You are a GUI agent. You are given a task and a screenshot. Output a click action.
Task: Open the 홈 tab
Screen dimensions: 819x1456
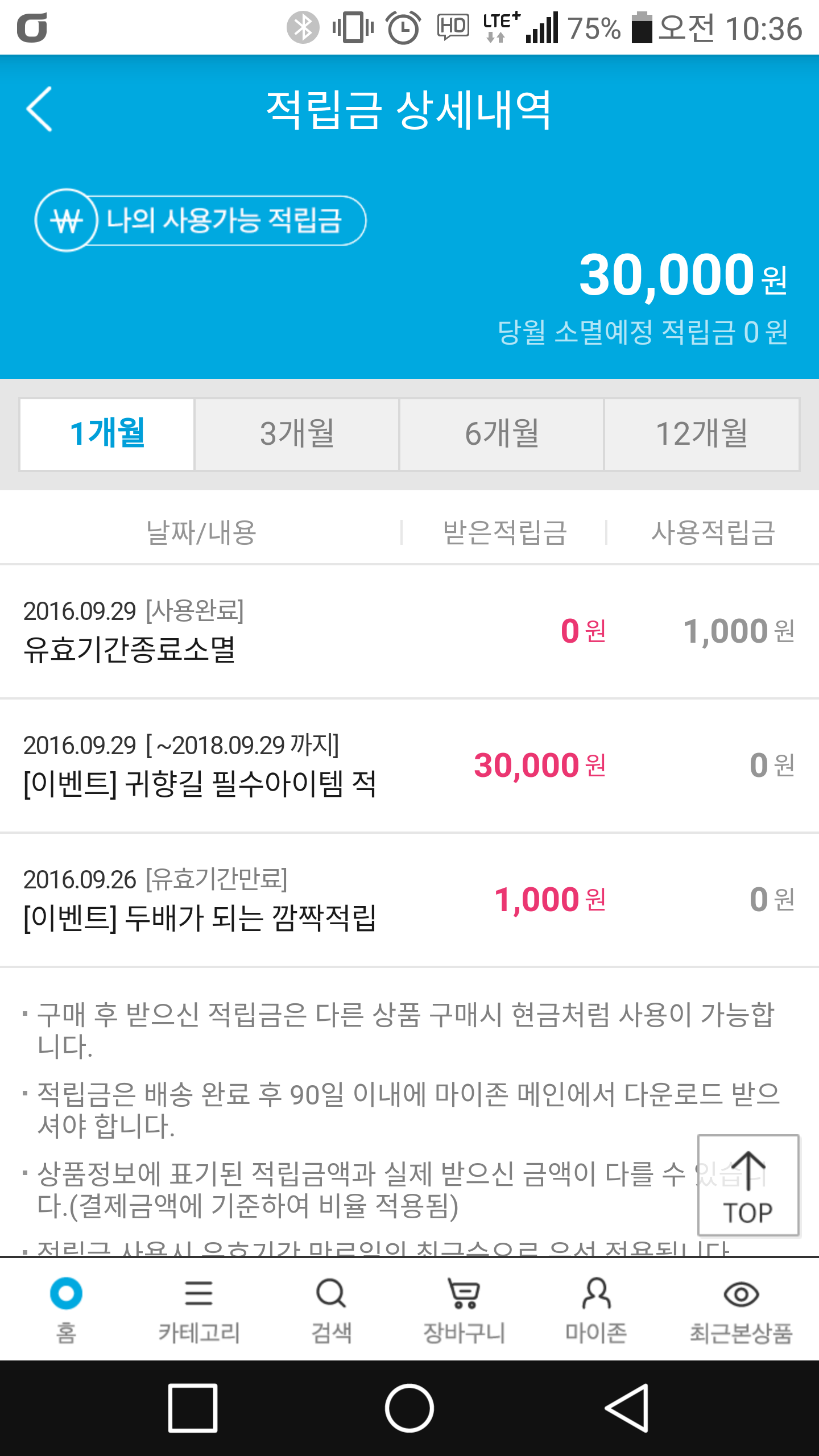tap(67, 1309)
